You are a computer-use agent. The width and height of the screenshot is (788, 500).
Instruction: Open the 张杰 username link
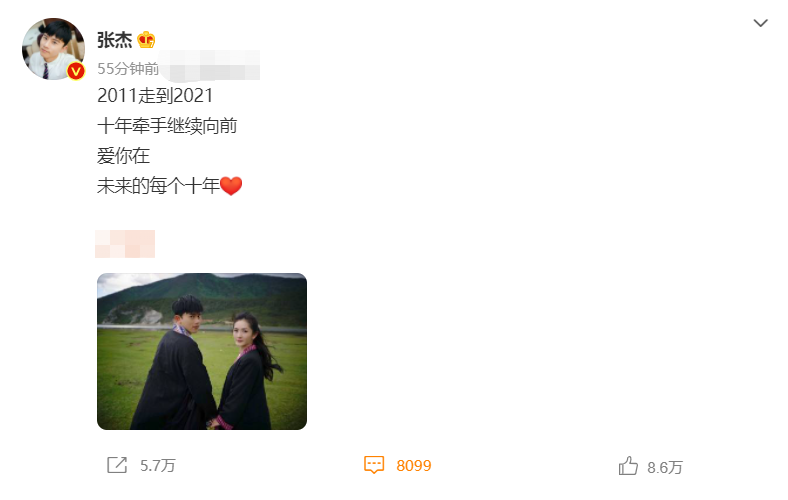pyautogui.click(x=115, y=40)
